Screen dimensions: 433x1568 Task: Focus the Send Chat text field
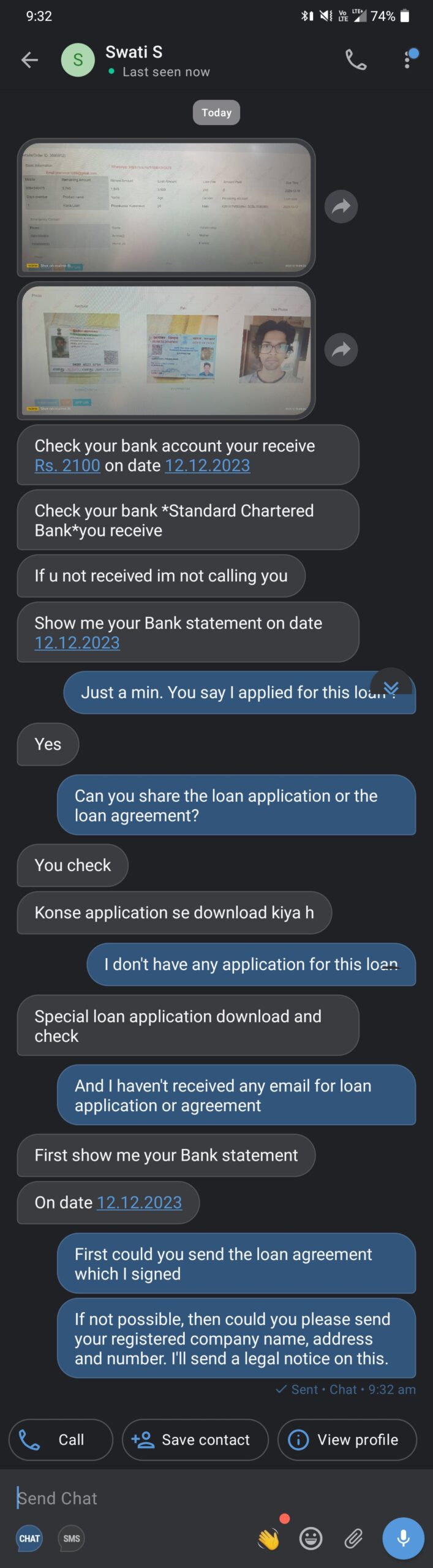[184, 1498]
